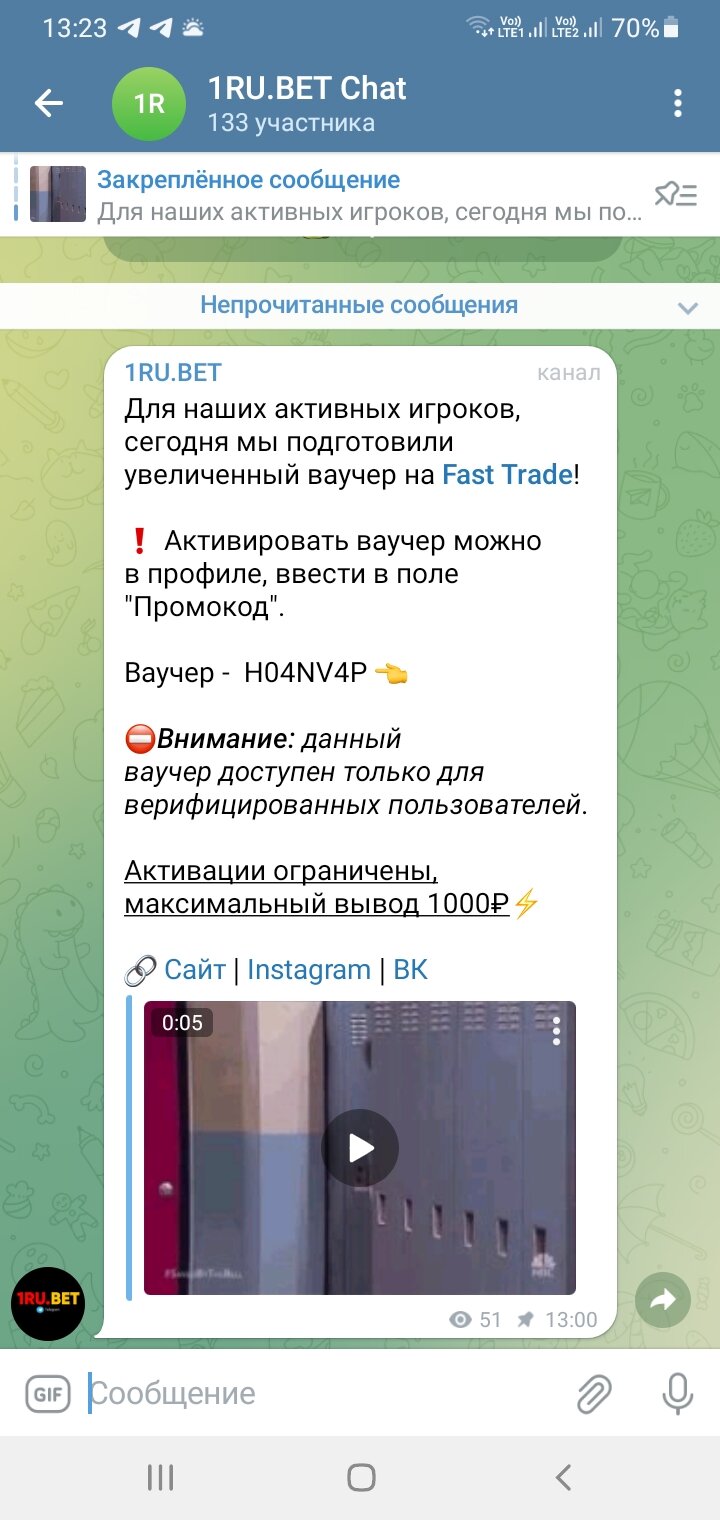Focus the Сообщение text field

[x=320, y=1394]
